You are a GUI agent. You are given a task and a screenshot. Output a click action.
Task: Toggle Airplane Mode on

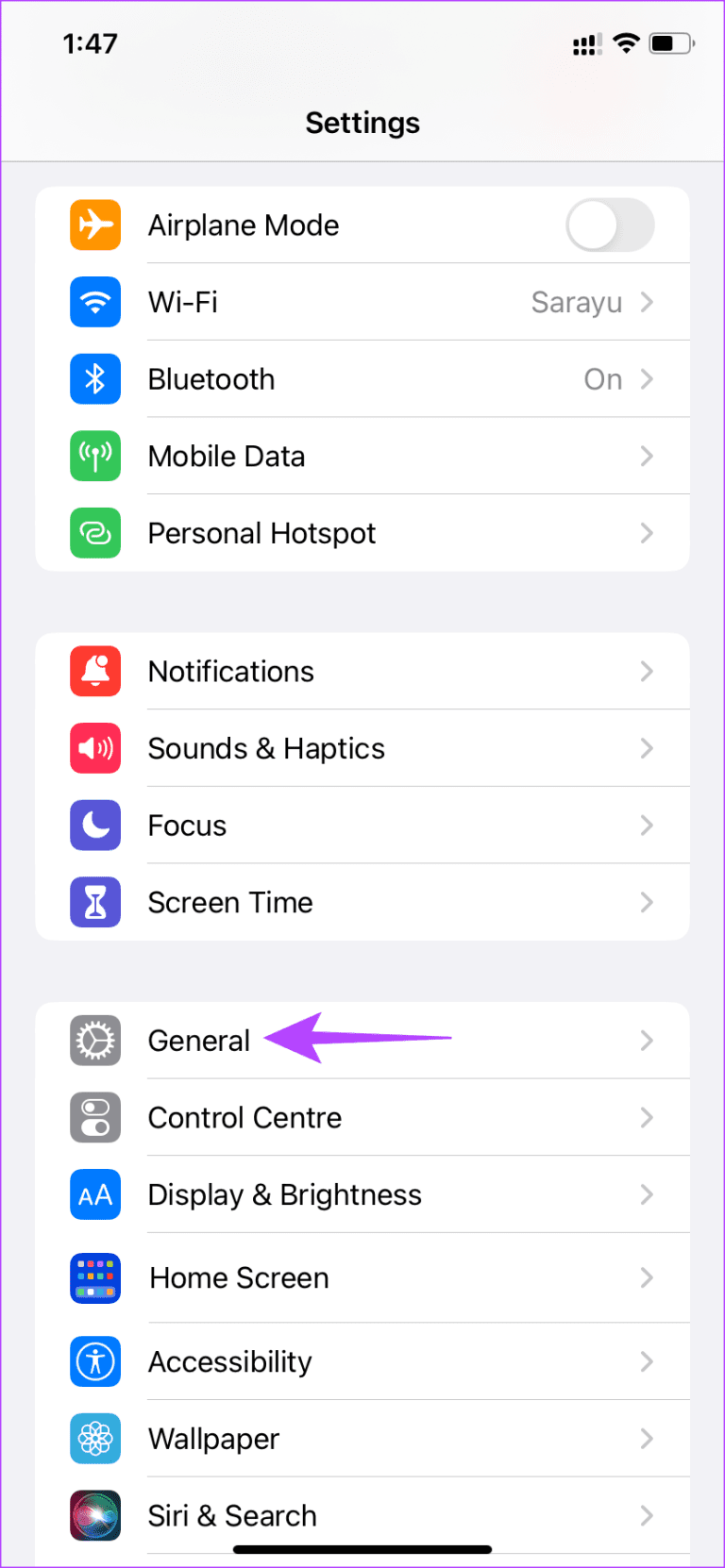click(610, 225)
